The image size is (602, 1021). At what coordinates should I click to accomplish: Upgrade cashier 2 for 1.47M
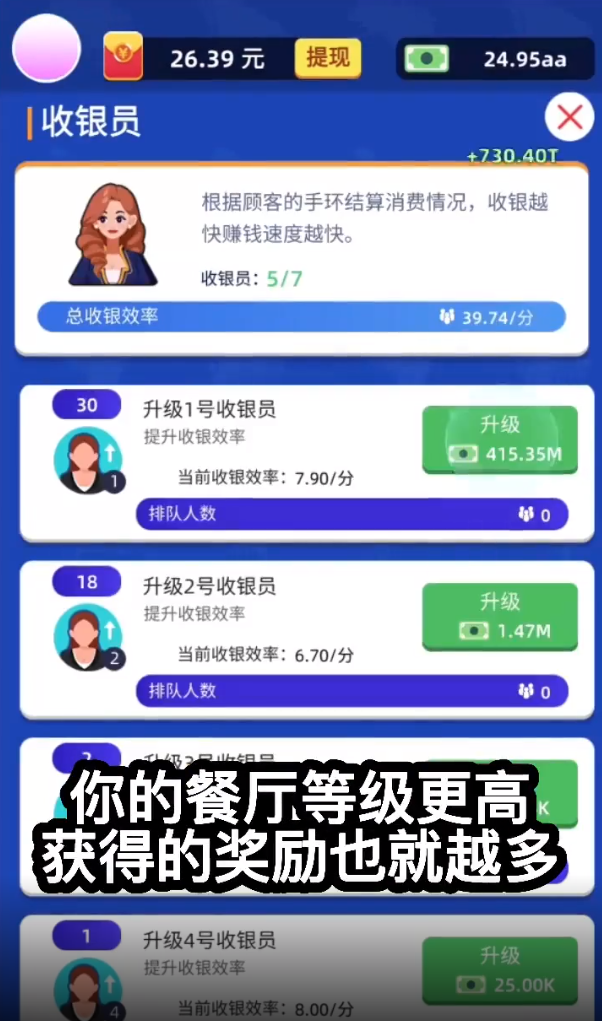coord(499,616)
